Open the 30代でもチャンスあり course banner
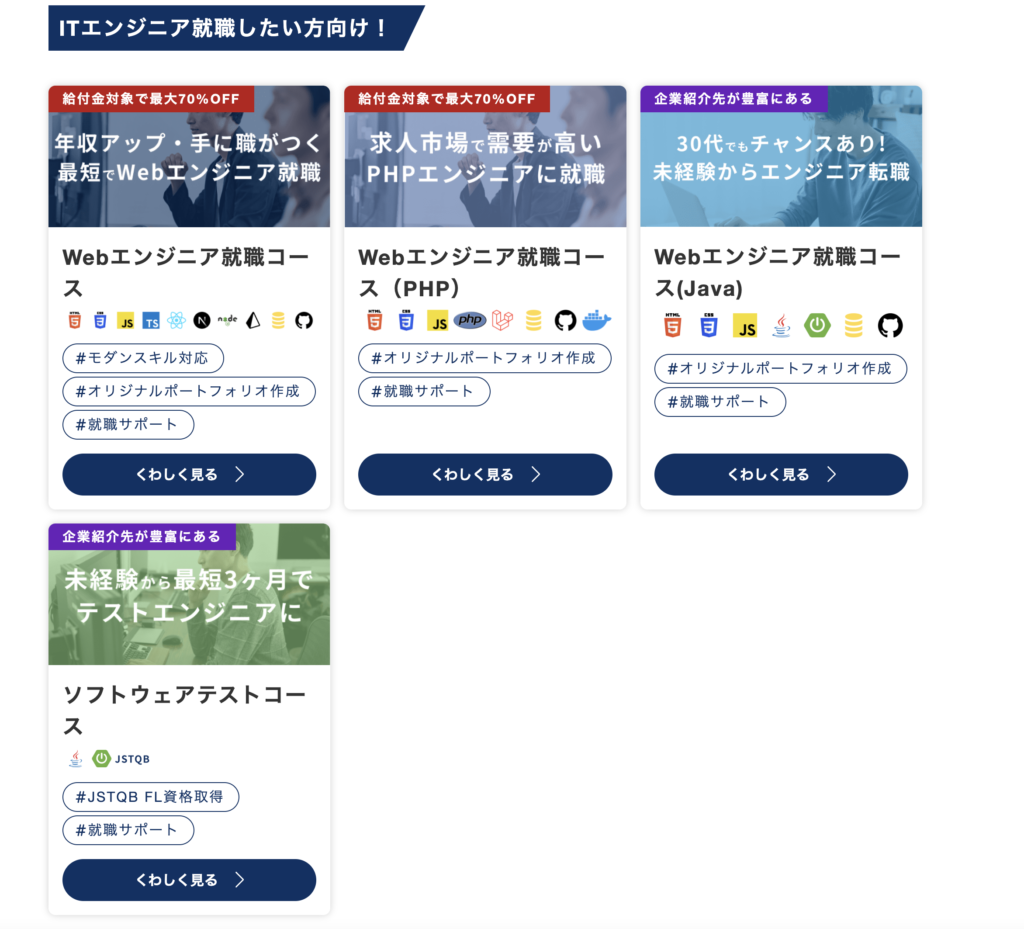The image size is (1024, 929). 781,157
